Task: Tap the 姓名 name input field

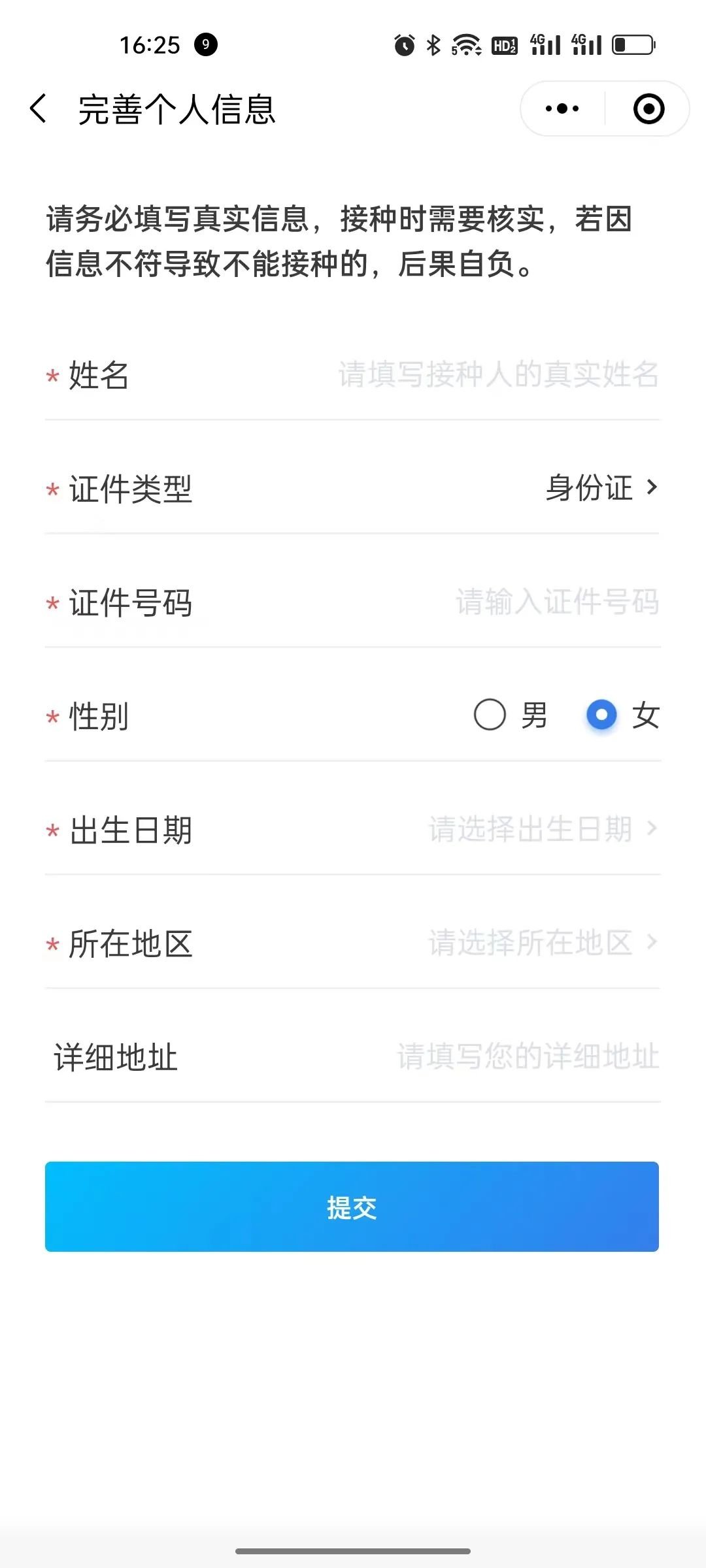Action: pyautogui.click(x=497, y=375)
